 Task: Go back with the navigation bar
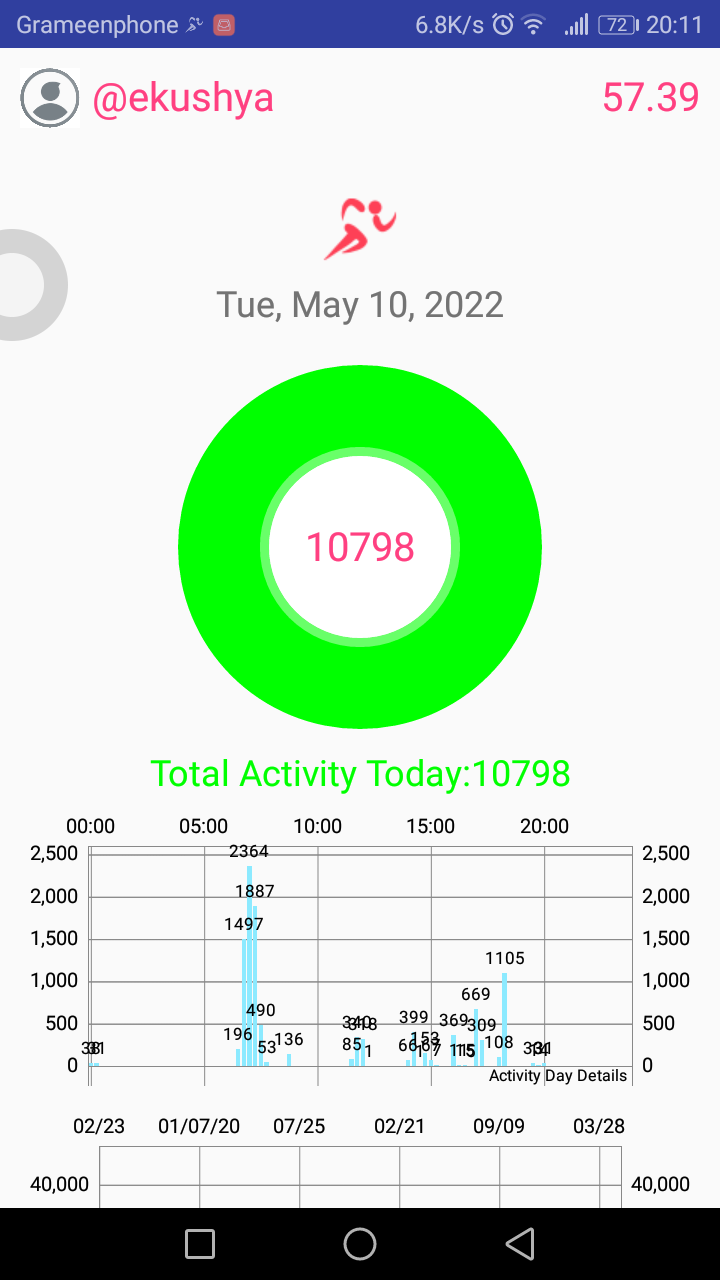tap(519, 1244)
